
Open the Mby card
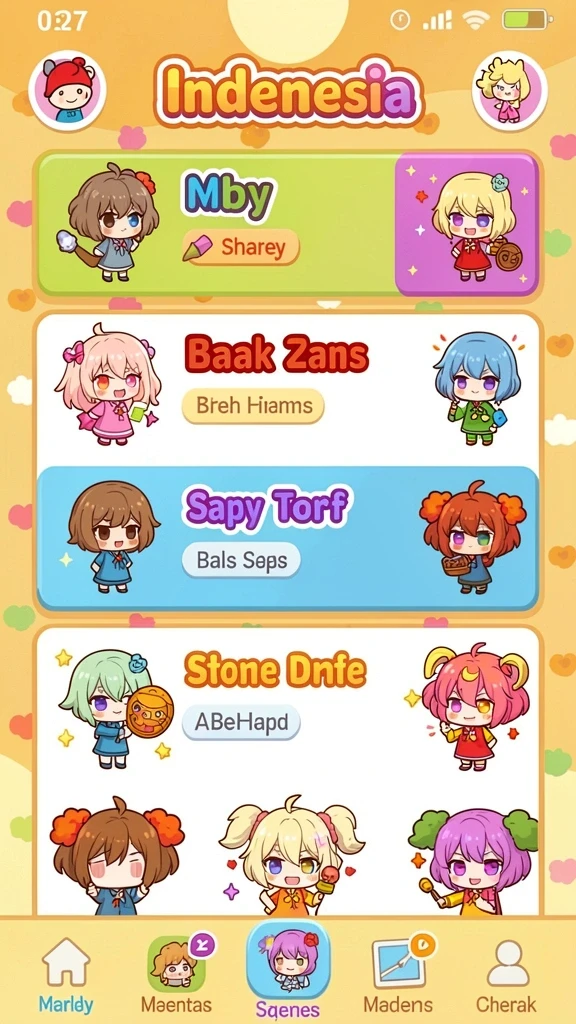pyautogui.click(x=288, y=224)
